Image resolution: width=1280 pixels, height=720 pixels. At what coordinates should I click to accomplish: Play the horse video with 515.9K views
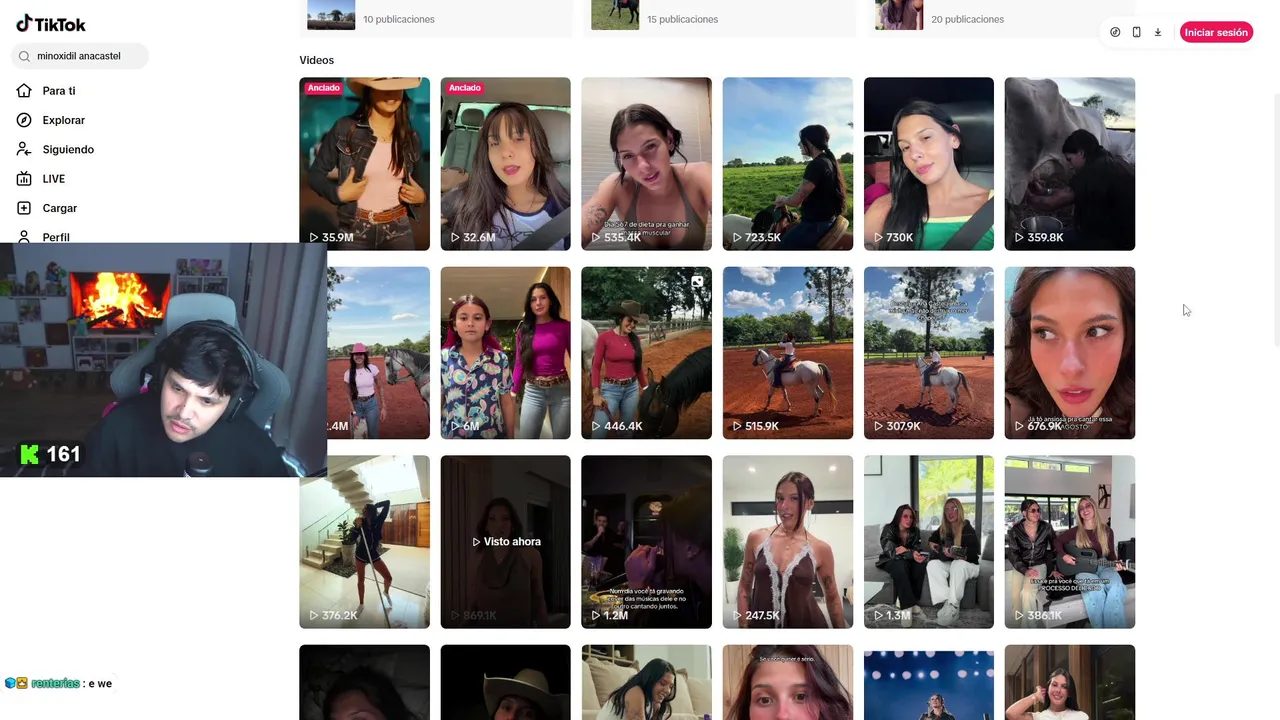point(787,352)
